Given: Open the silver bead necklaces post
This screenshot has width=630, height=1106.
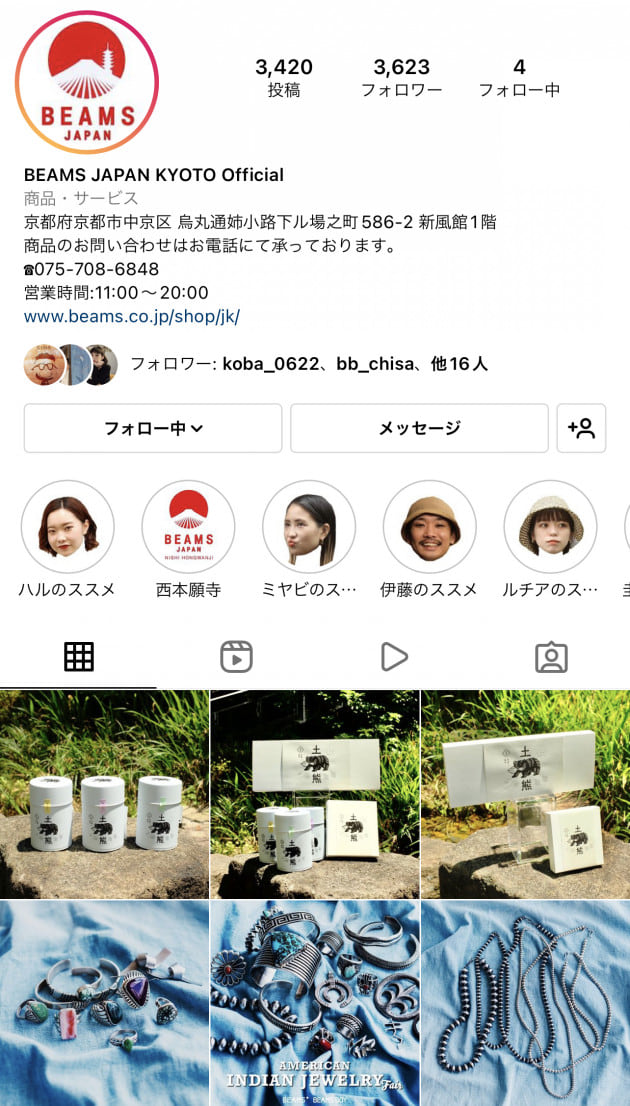Looking at the screenshot, I should [525, 1003].
